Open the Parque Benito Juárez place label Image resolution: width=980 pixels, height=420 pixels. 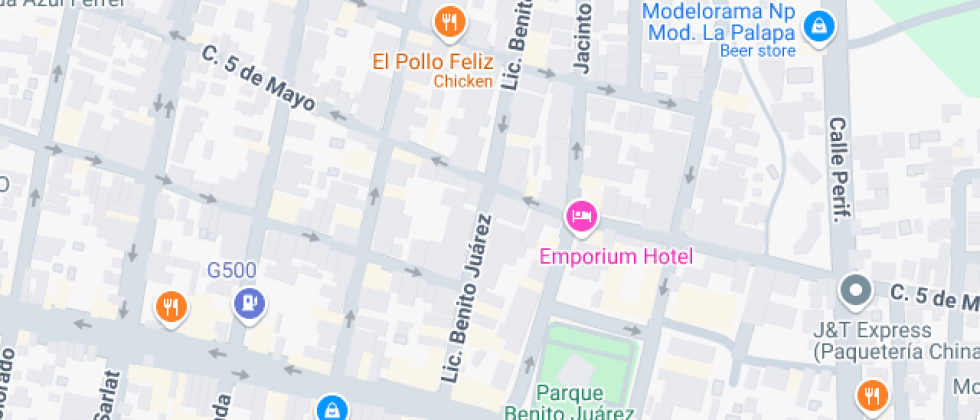[583, 400]
